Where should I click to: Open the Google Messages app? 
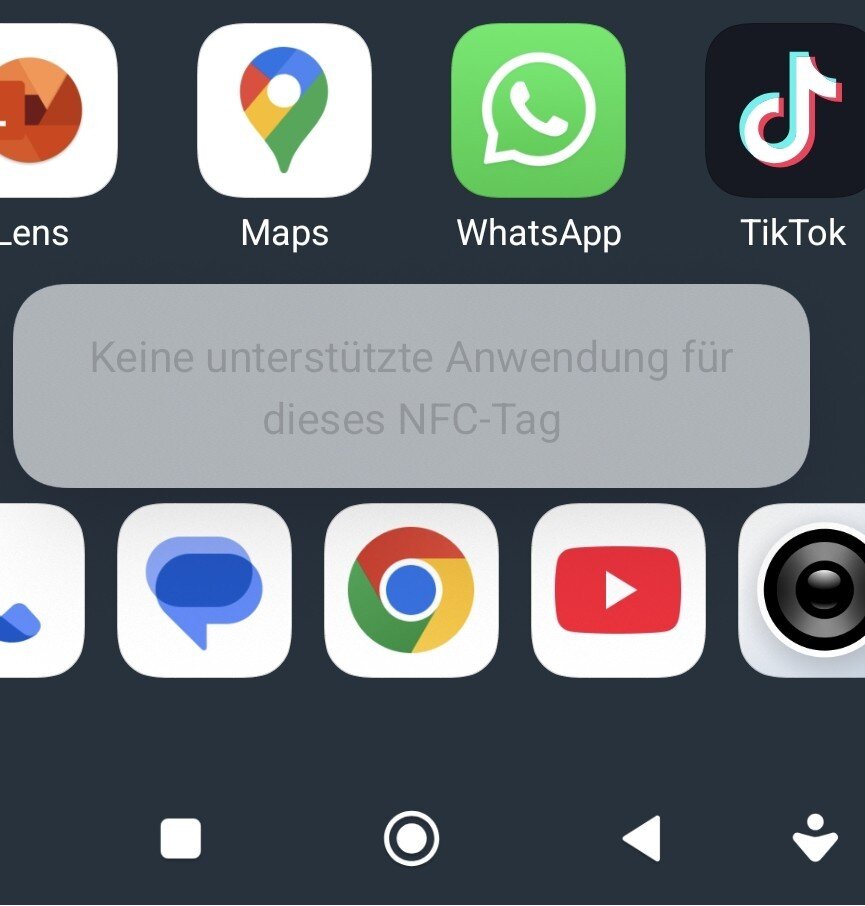[x=204, y=590]
